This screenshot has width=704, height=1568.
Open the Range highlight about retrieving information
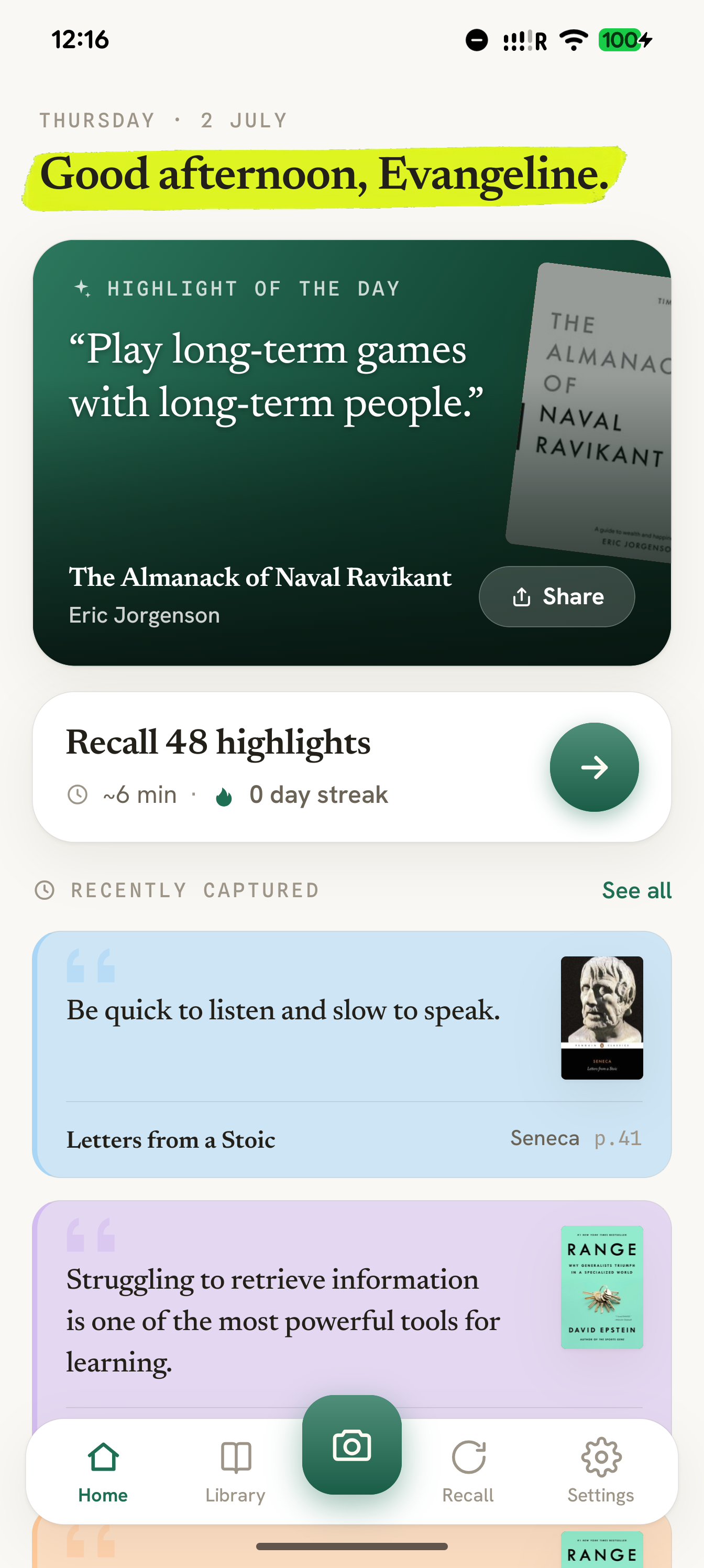tap(351, 1309)
